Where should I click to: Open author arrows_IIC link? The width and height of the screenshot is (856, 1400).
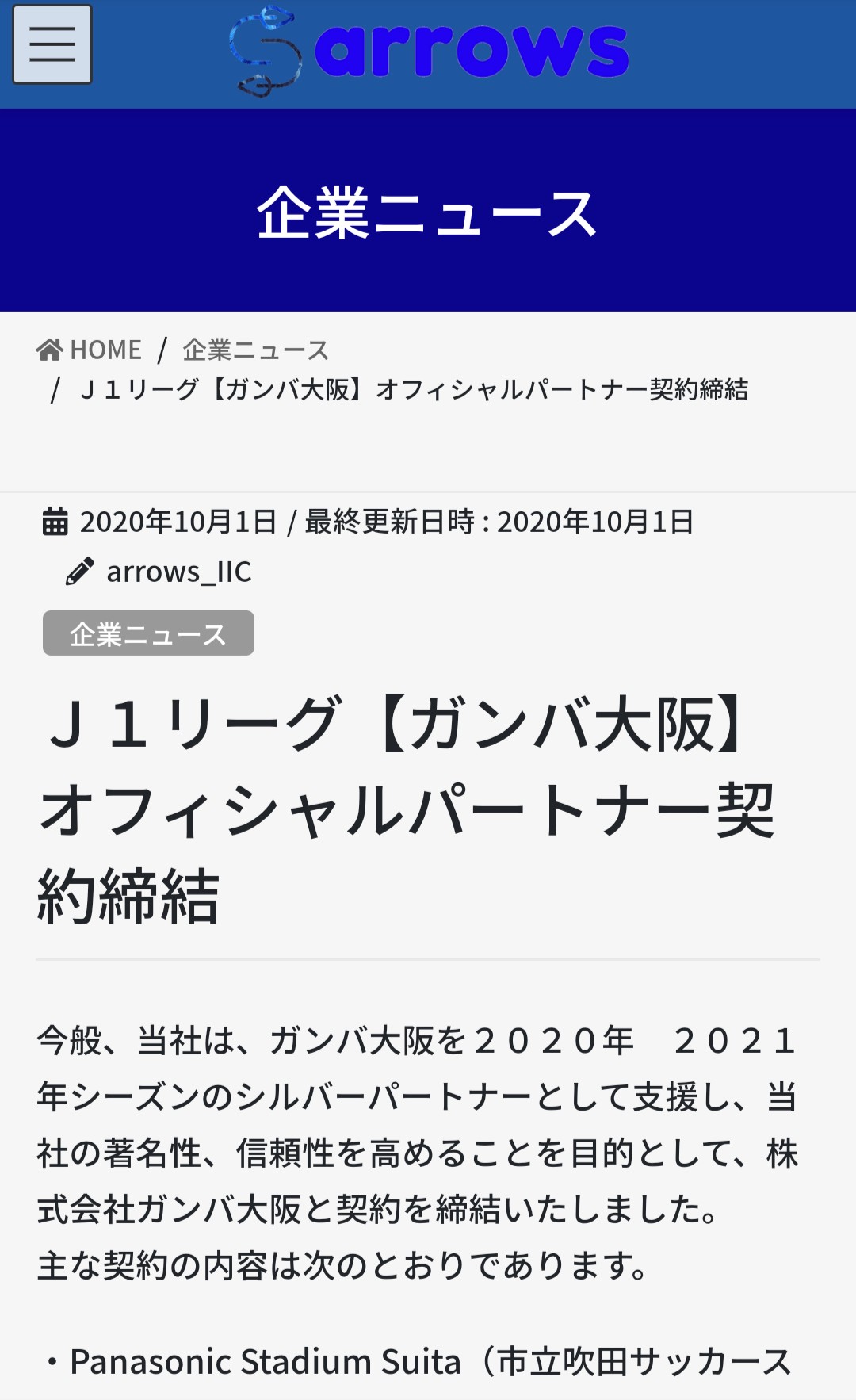(x=178, y=572)
